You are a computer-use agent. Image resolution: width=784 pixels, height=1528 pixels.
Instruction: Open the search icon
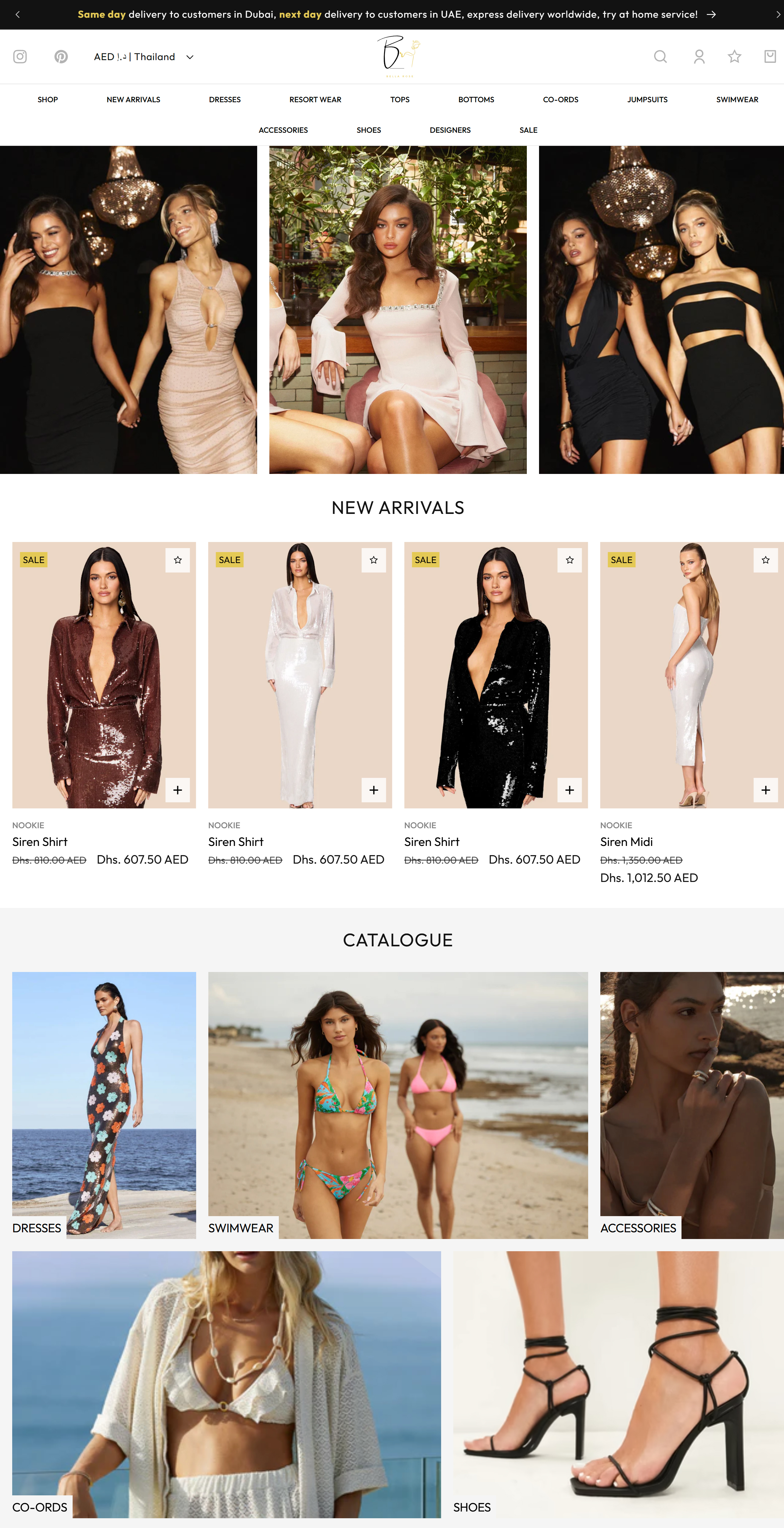coord(660,57)
